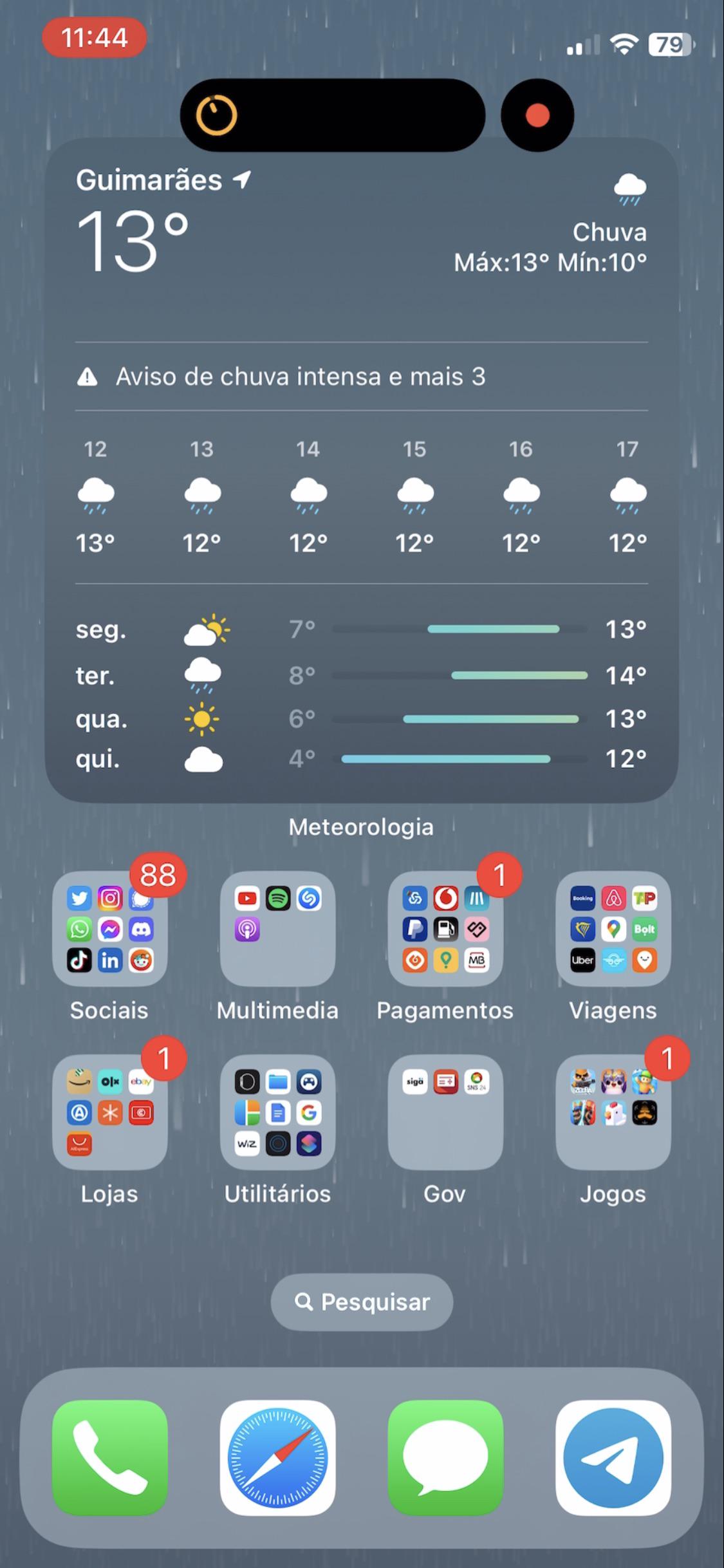Open the Gov folder

tap(445, 1112)
